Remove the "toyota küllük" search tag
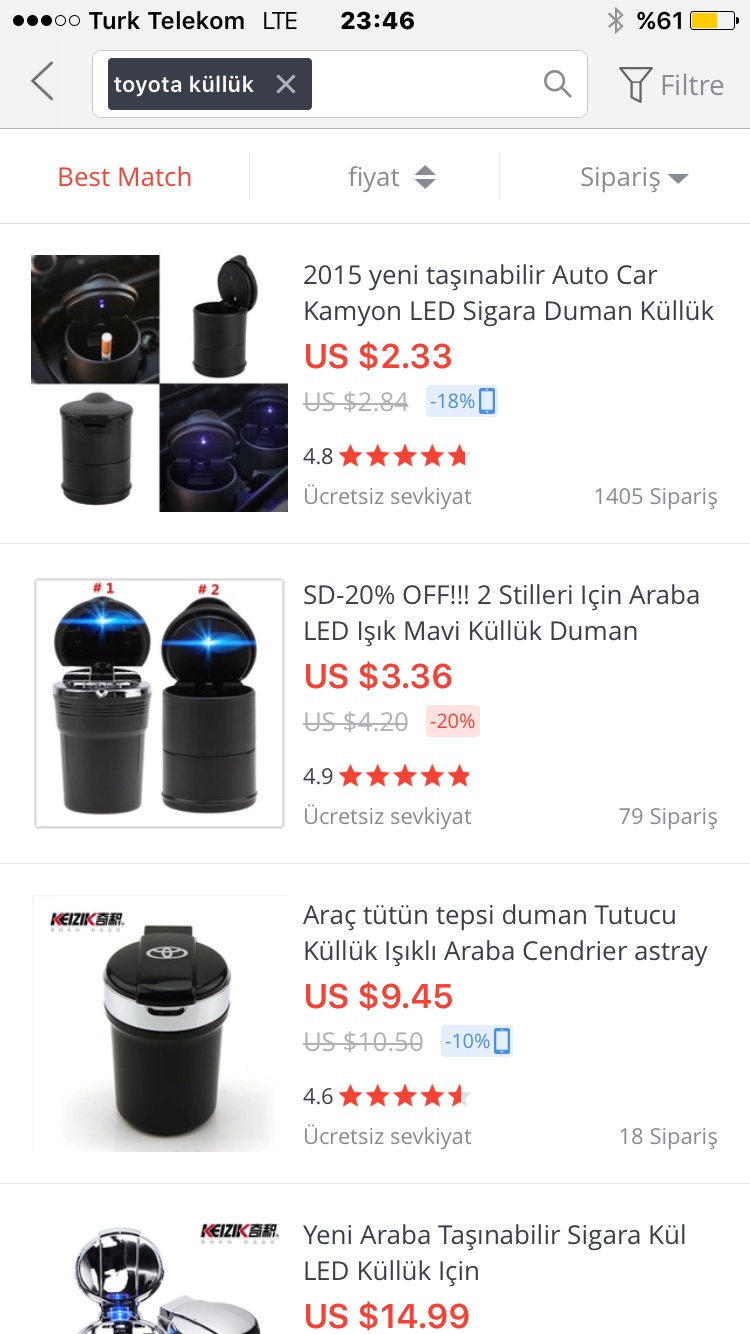This screenshot has width=750, height=1334. pos(286,84)
